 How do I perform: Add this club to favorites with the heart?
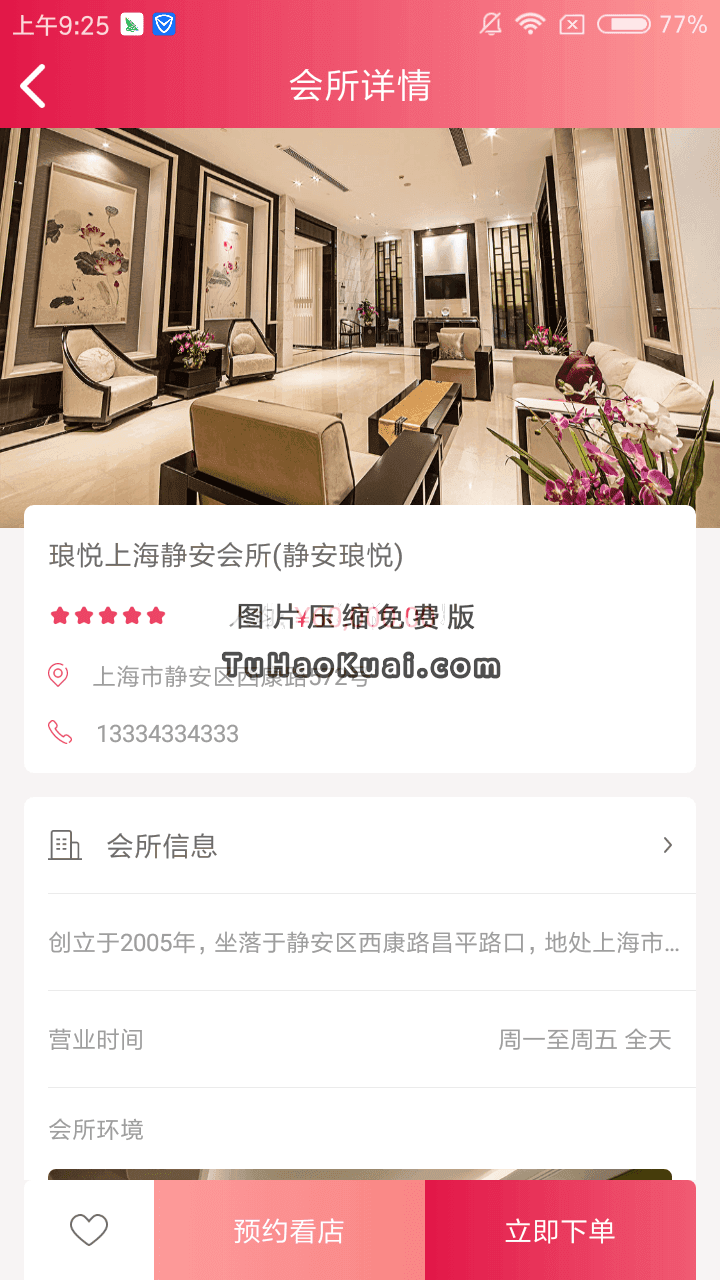(89, 1230)
